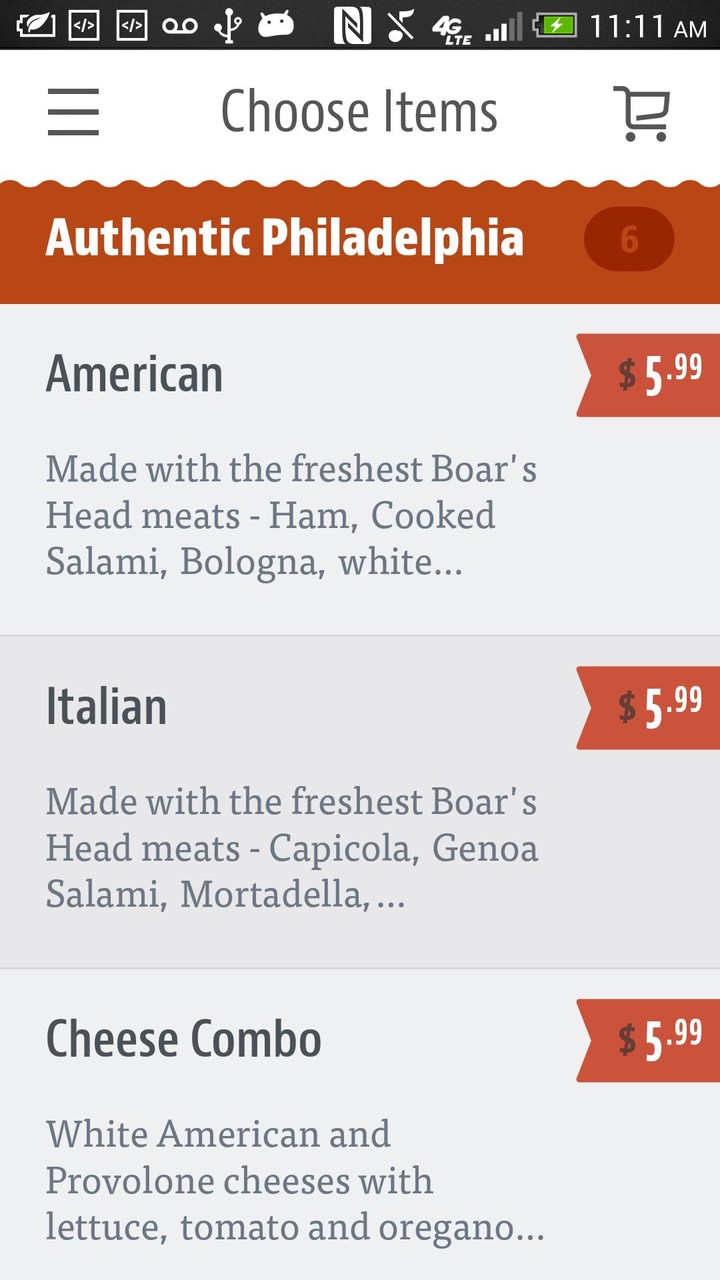Tap the item count badge showing 6
720x1280 pixels.
click(629, 239)
